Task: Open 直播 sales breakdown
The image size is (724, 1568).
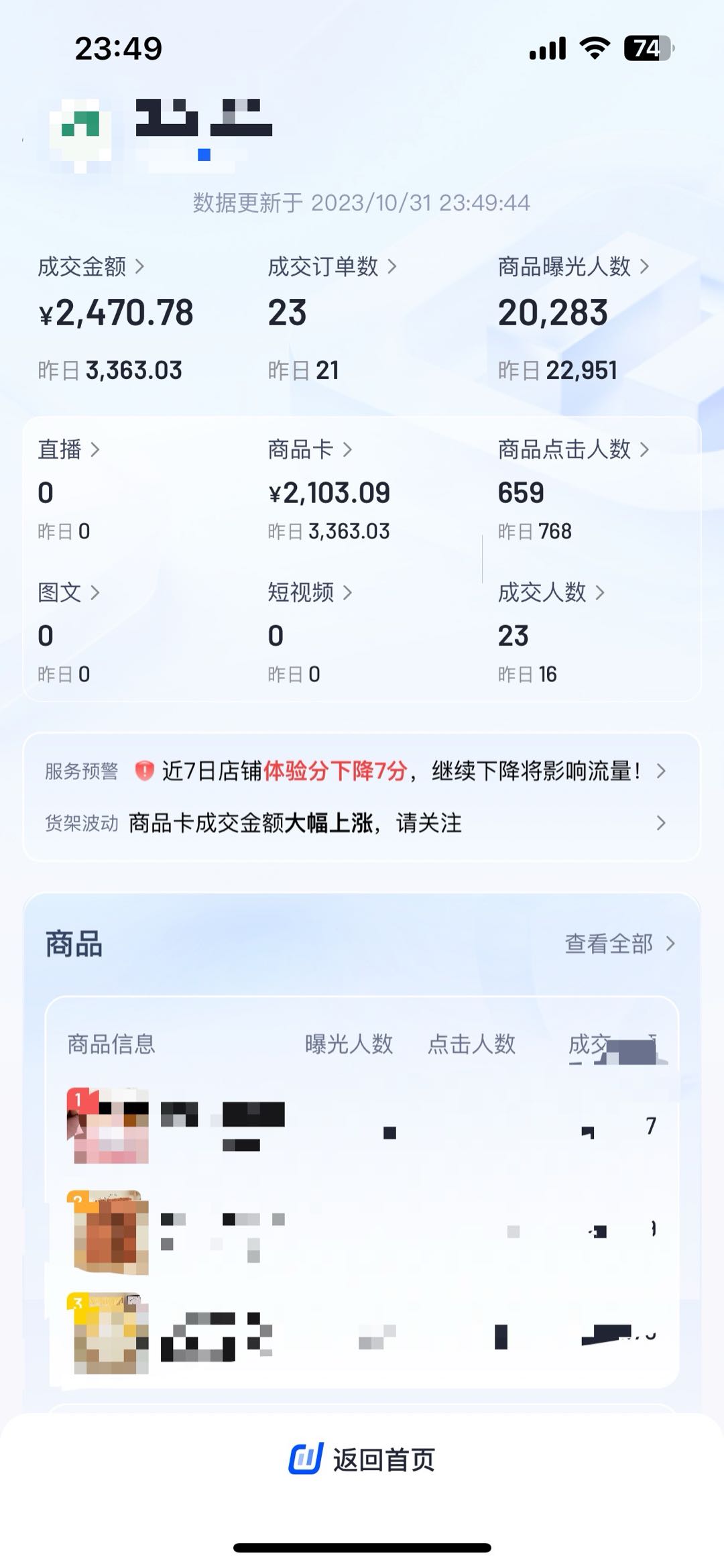Action: click(68, 449)
